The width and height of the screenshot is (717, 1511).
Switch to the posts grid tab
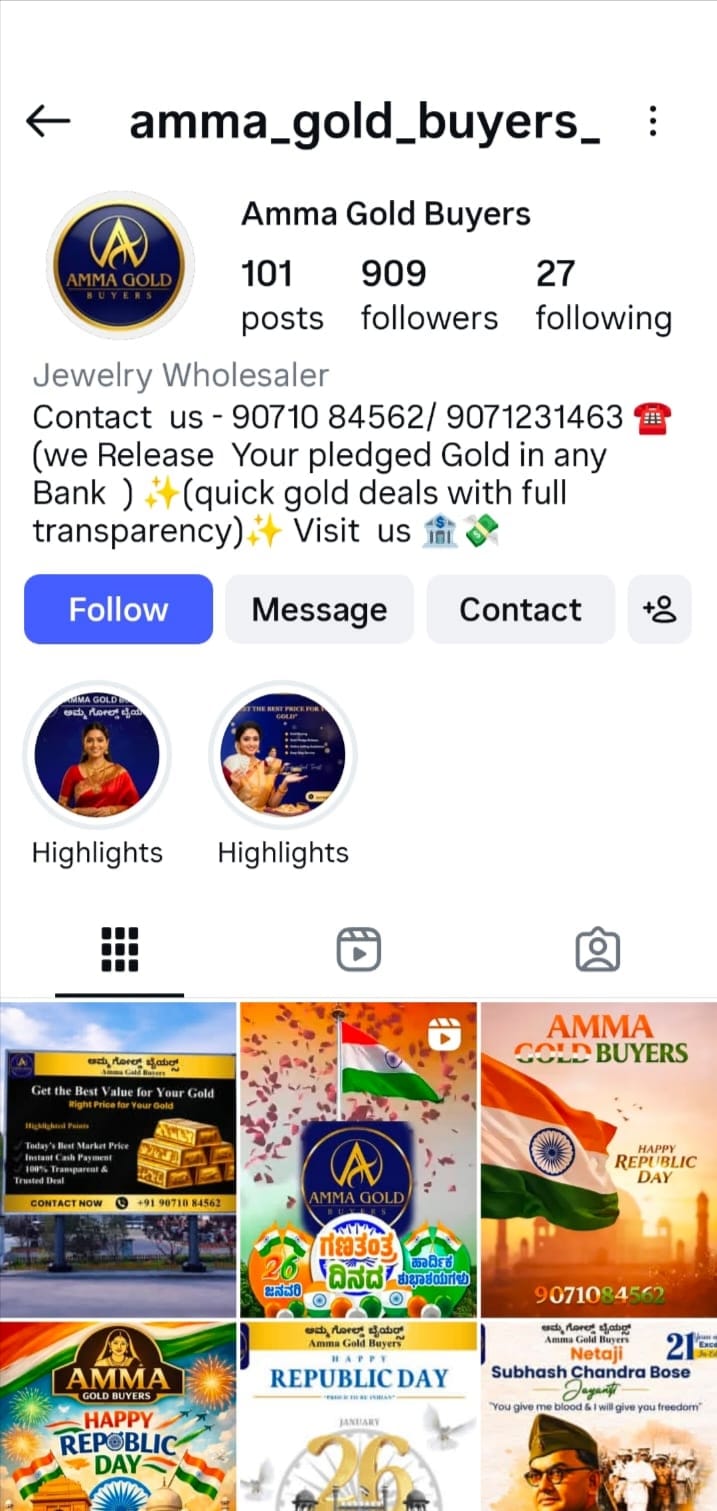119,949
